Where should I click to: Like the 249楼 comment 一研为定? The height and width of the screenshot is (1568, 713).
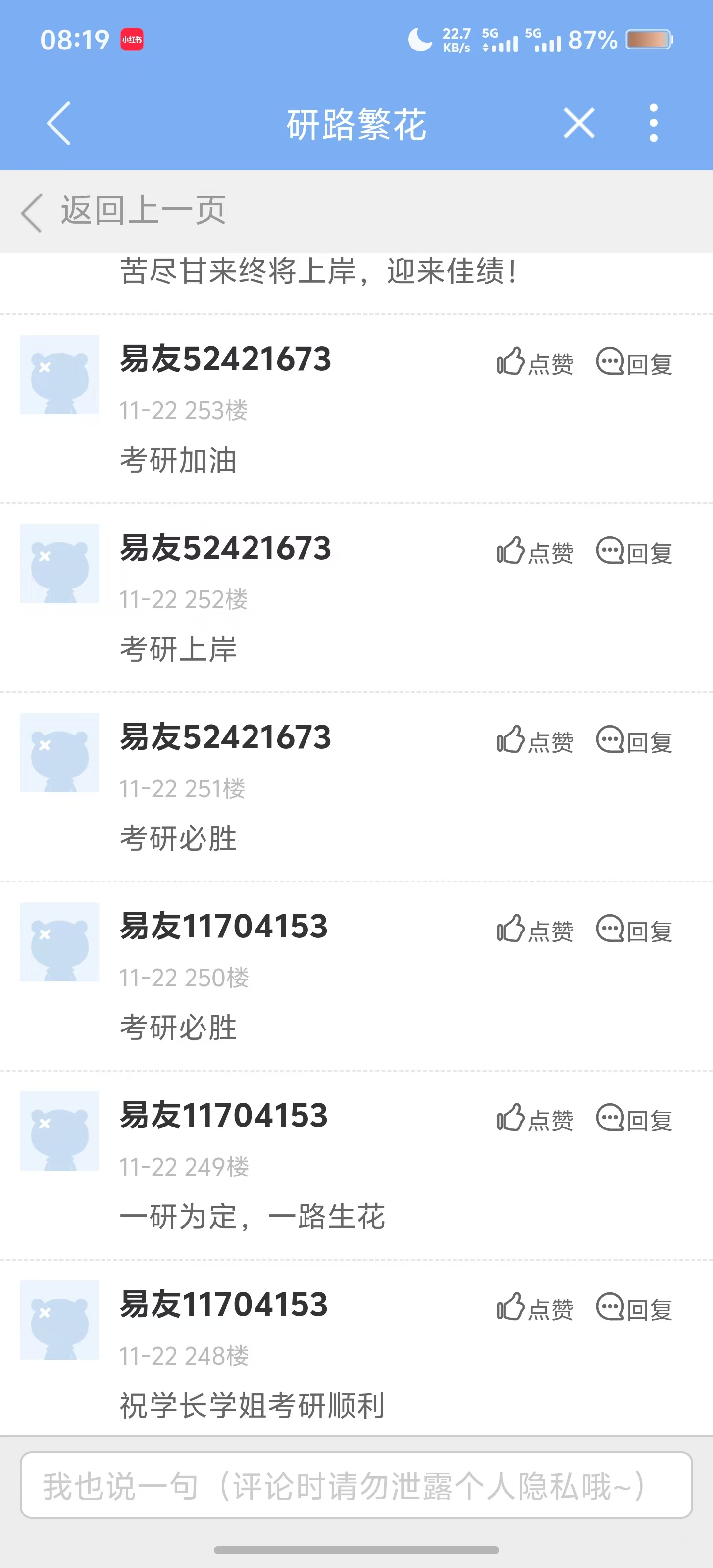pyautogui.click(x=535, y=1119)
